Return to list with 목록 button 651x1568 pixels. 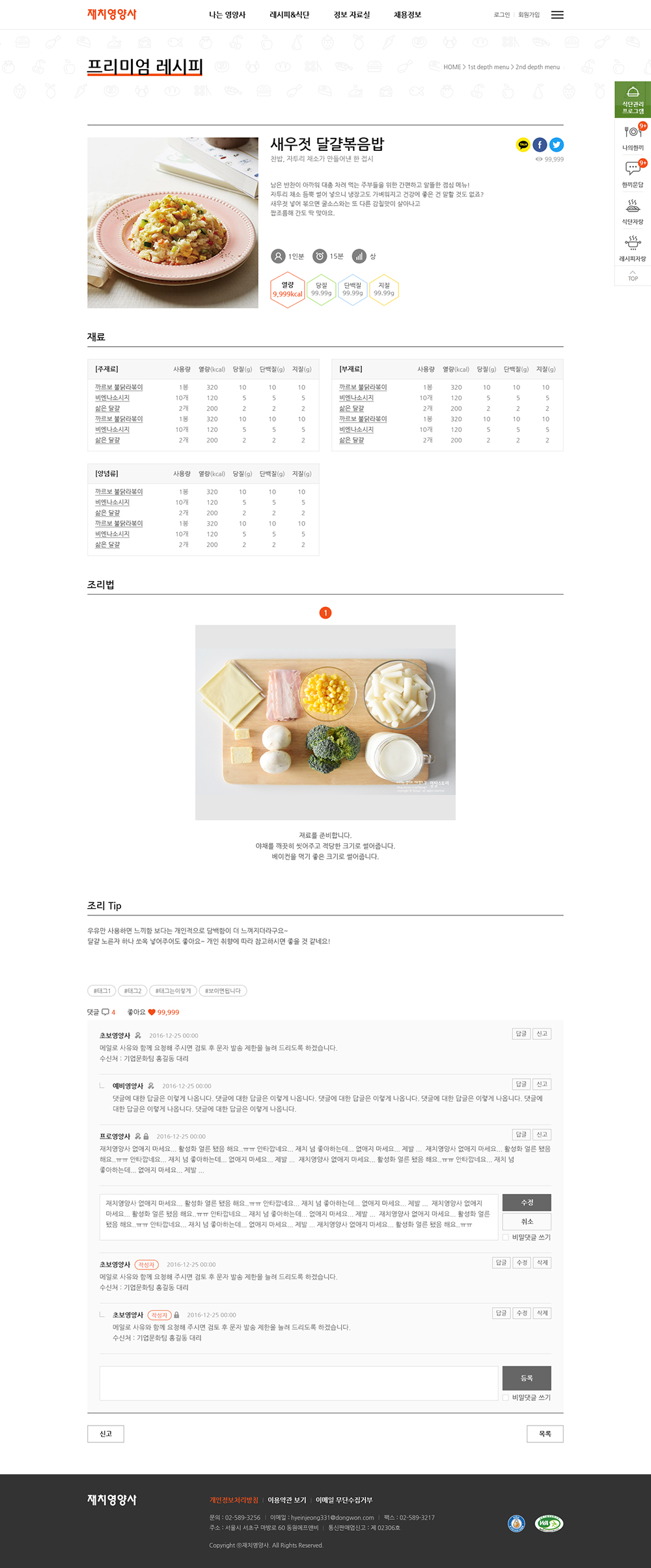[545, 1434]
